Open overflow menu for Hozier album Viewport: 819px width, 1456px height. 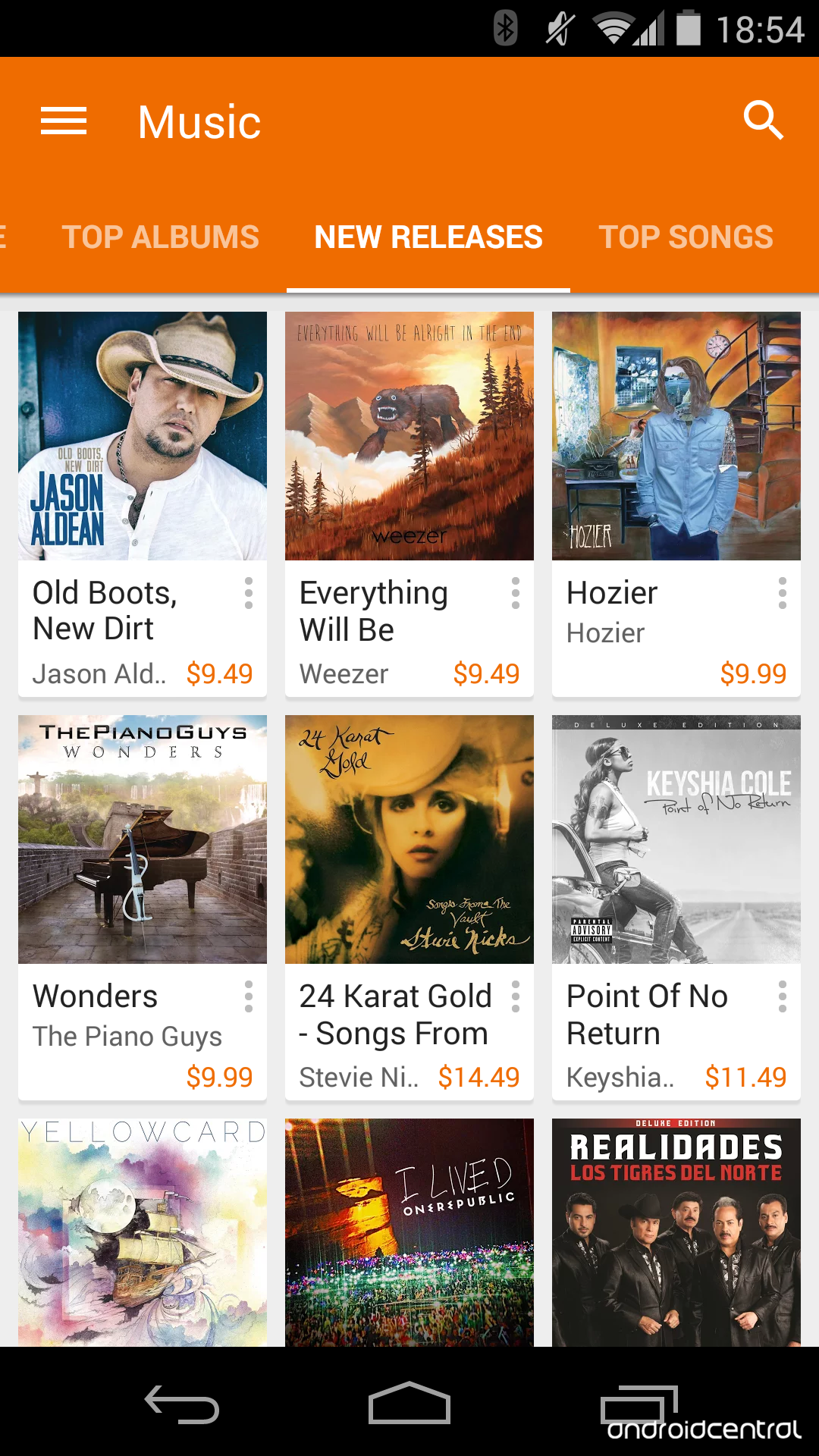783,593
